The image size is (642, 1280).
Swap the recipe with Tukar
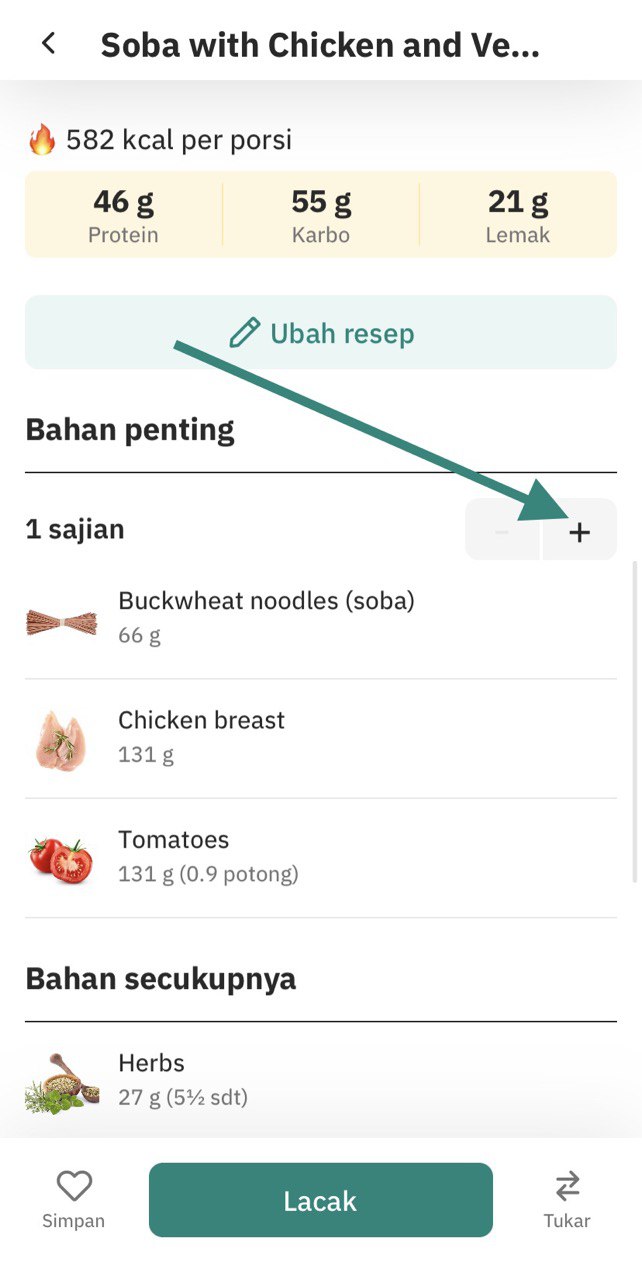(567, 1199)
